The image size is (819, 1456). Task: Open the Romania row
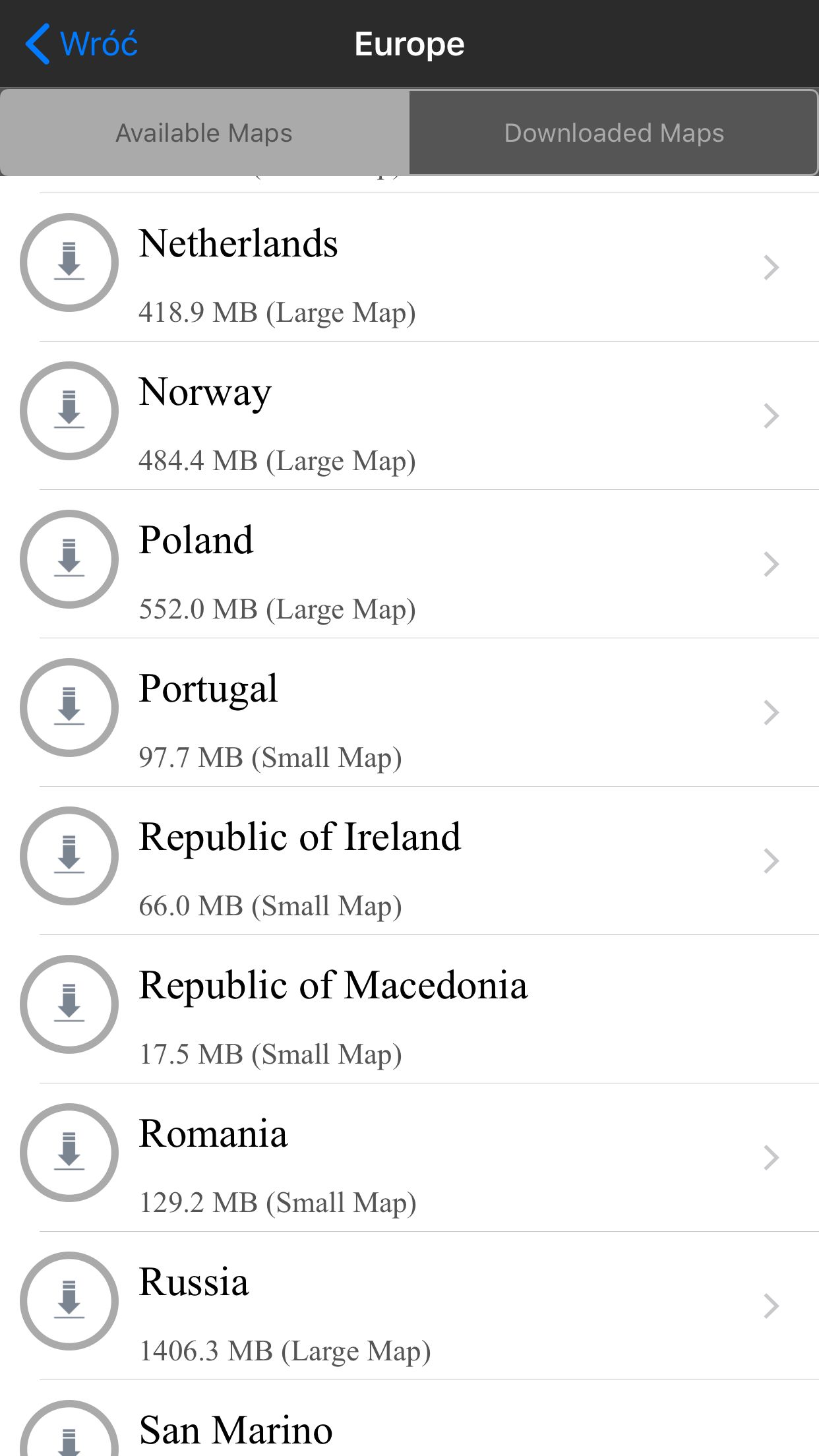409,1158
